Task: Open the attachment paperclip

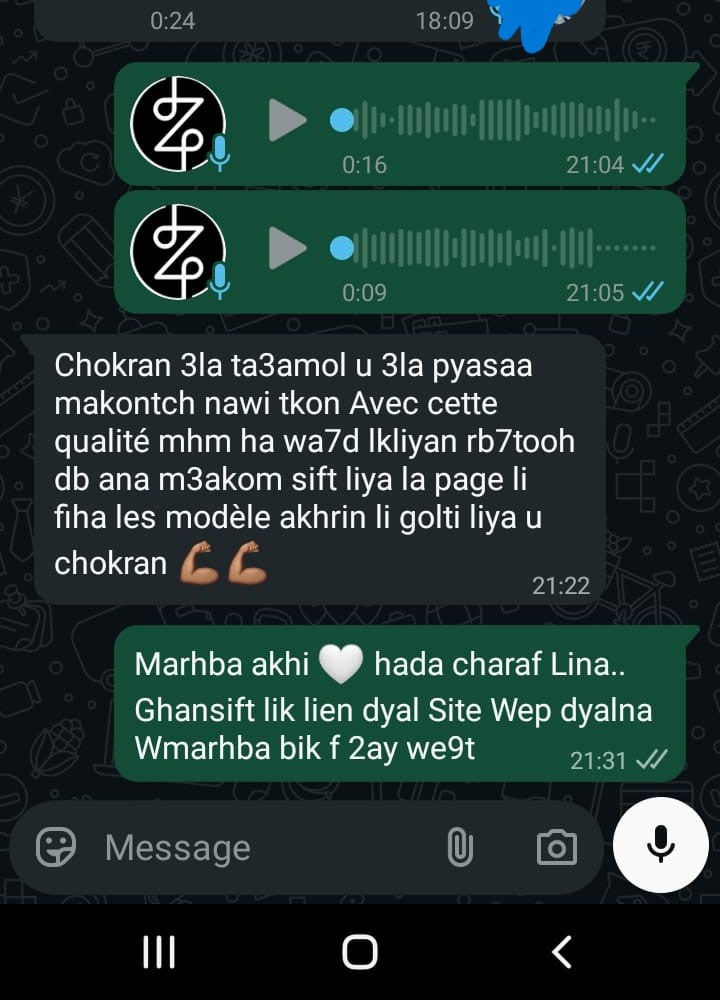Action: click(459, 847)
